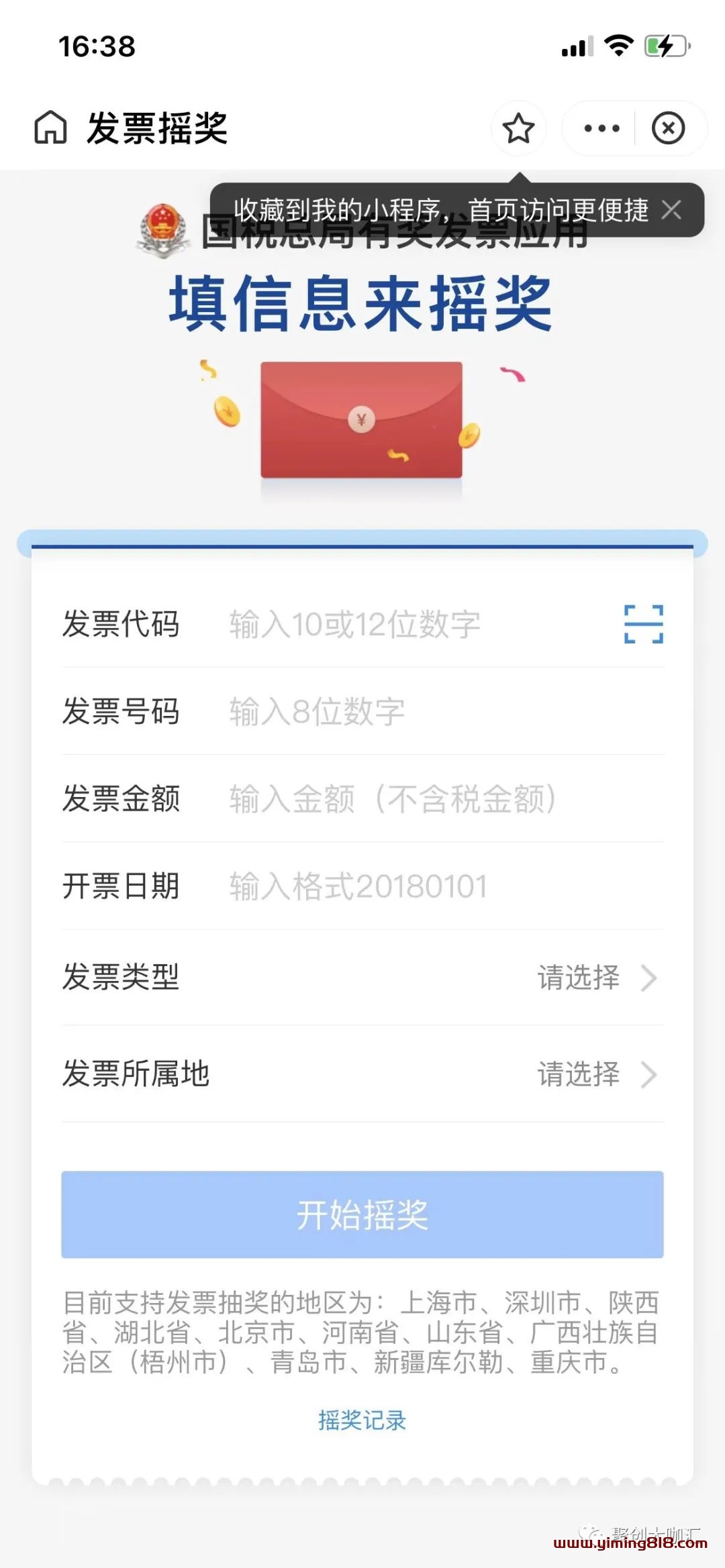Close the mini program

[x=668, y=128]
